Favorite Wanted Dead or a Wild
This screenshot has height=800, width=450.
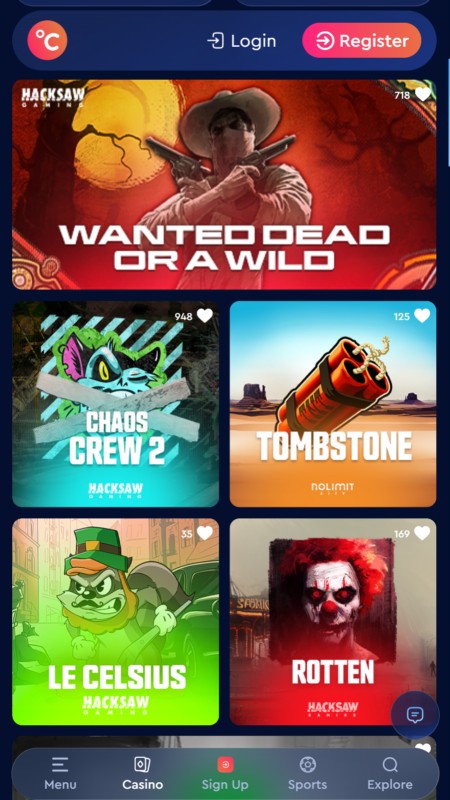pos(422,94)
